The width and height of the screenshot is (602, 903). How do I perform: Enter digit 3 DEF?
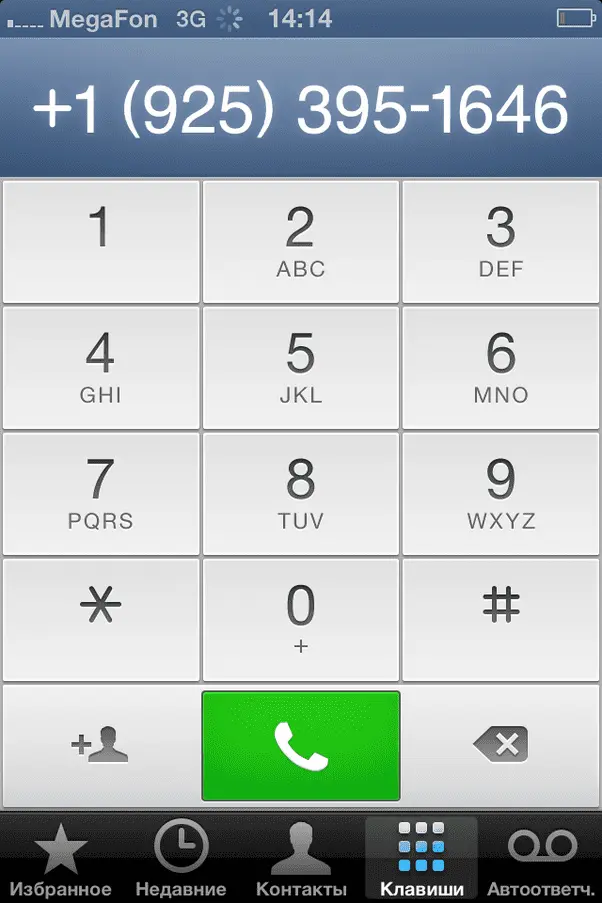501,242
